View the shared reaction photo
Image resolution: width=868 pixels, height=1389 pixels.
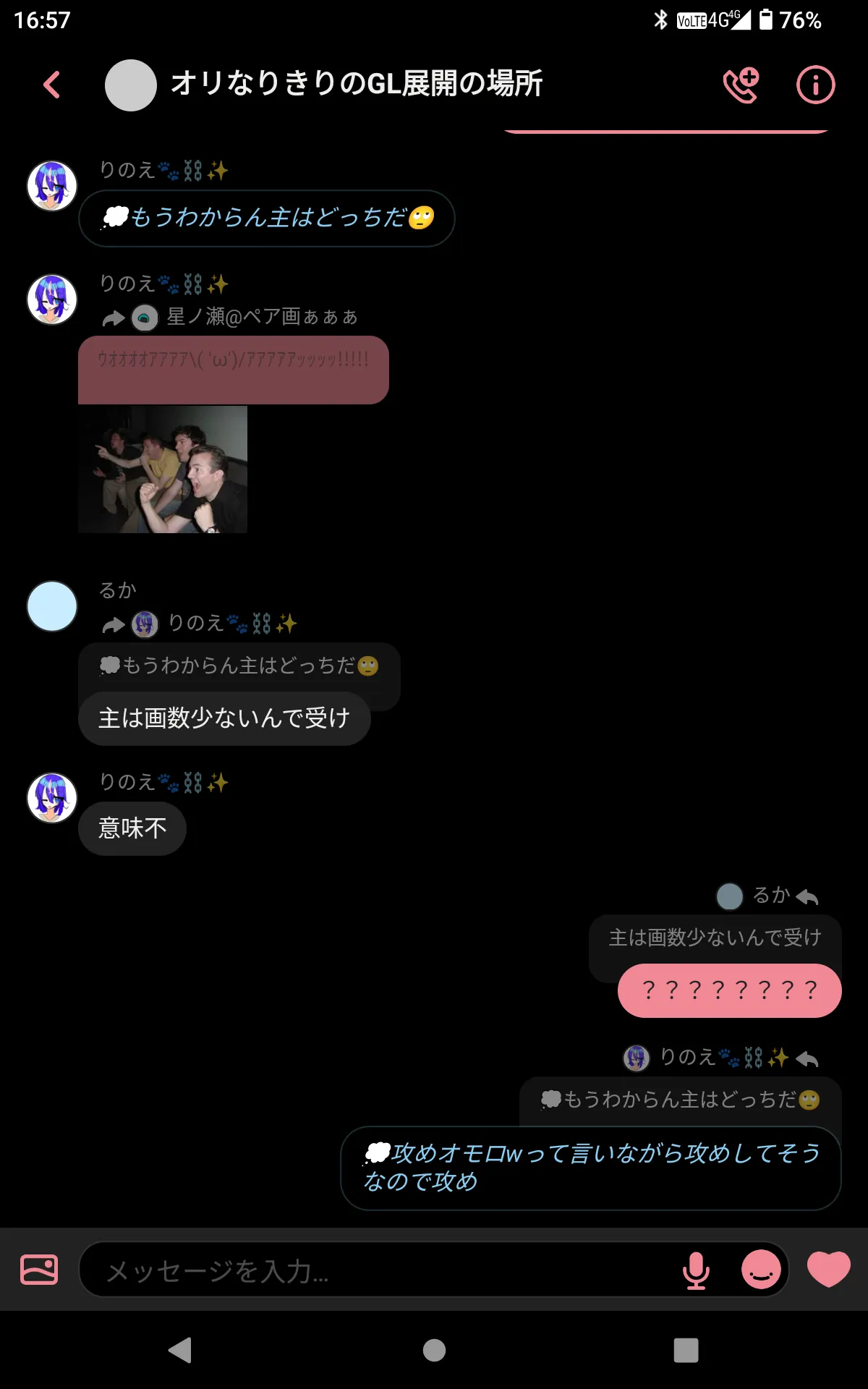point(163,470)
